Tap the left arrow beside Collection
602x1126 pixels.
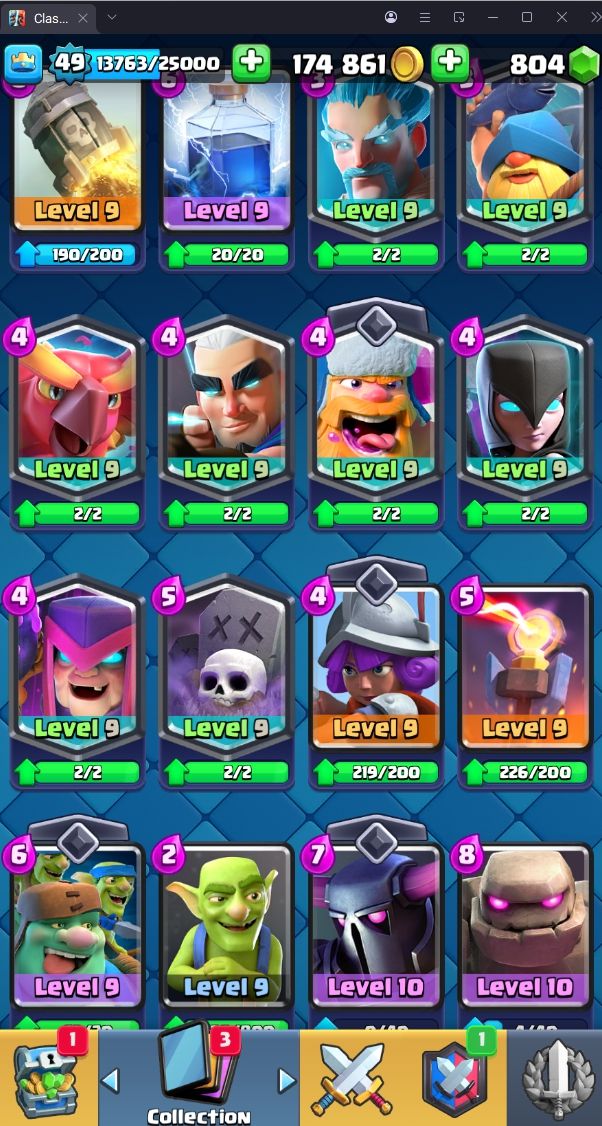[111, 1080]
